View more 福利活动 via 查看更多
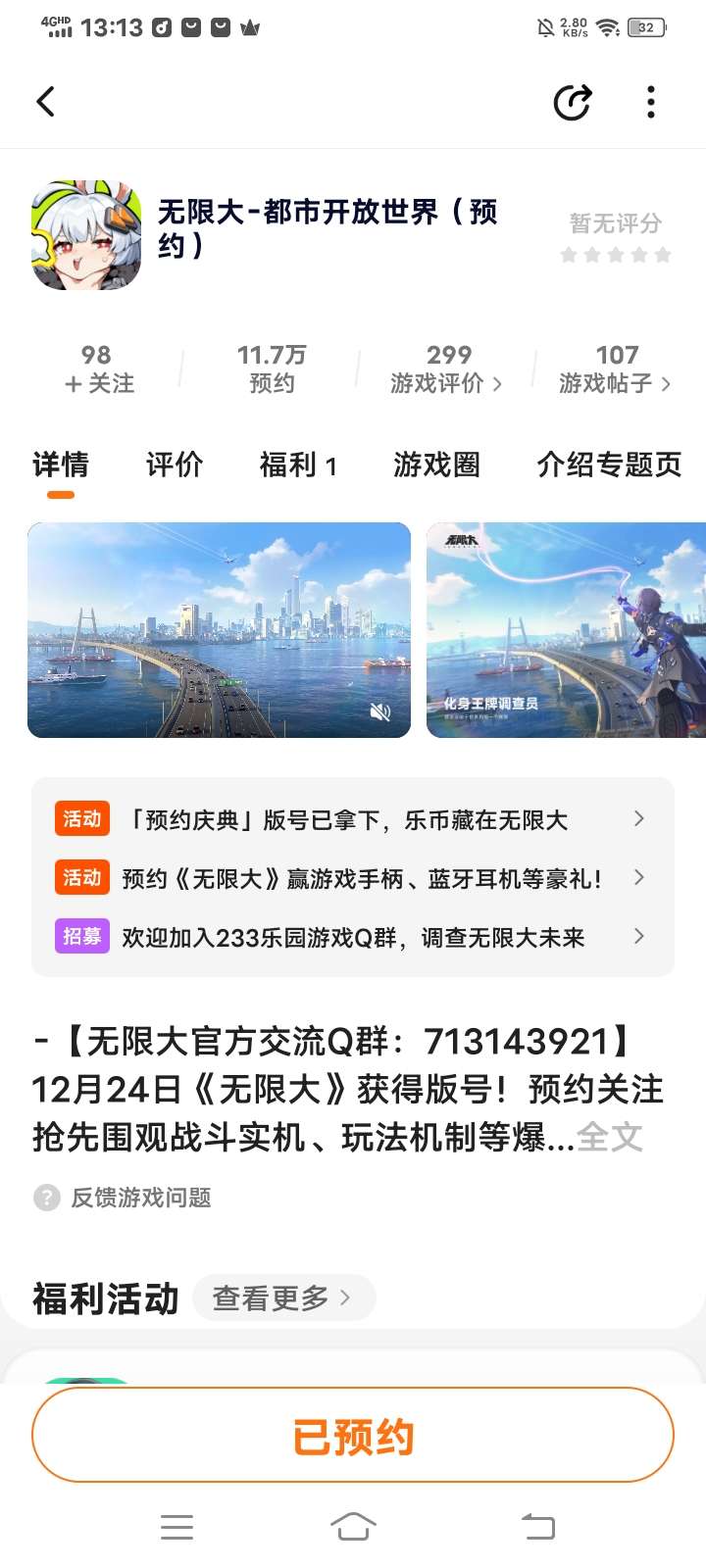This screenshot has height=1568, width=706. pyautogui.click(x=281, y=1298)
